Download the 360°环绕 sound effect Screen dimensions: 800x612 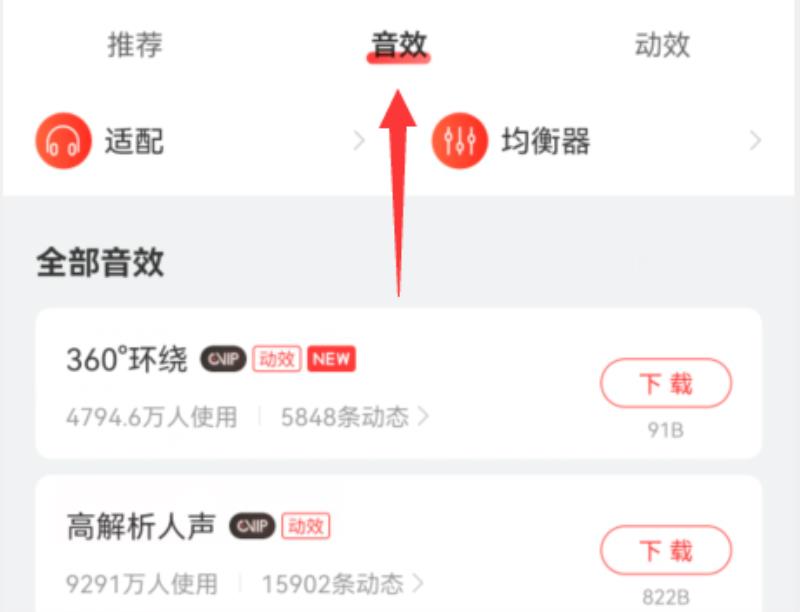pos(666,384)
